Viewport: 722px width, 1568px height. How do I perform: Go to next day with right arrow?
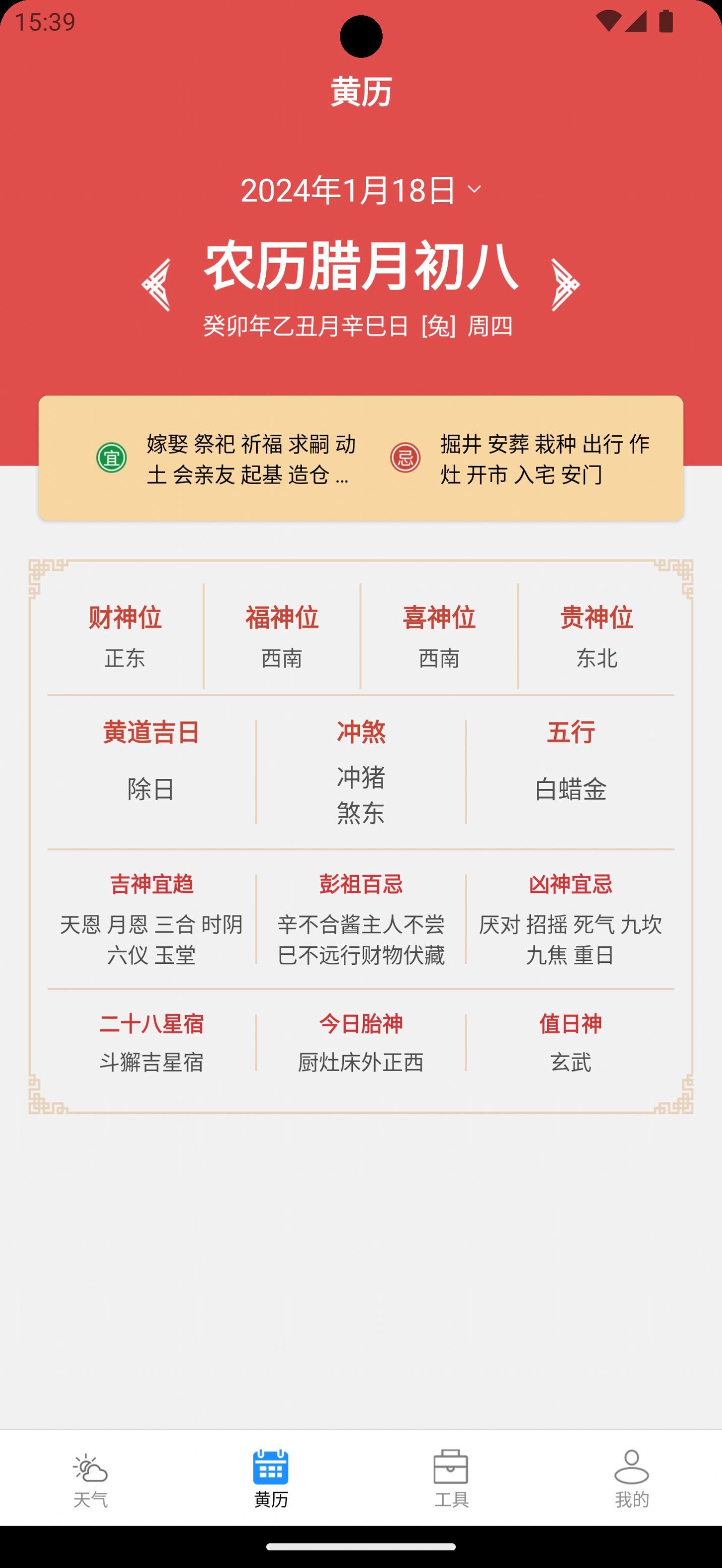[565, 285]
